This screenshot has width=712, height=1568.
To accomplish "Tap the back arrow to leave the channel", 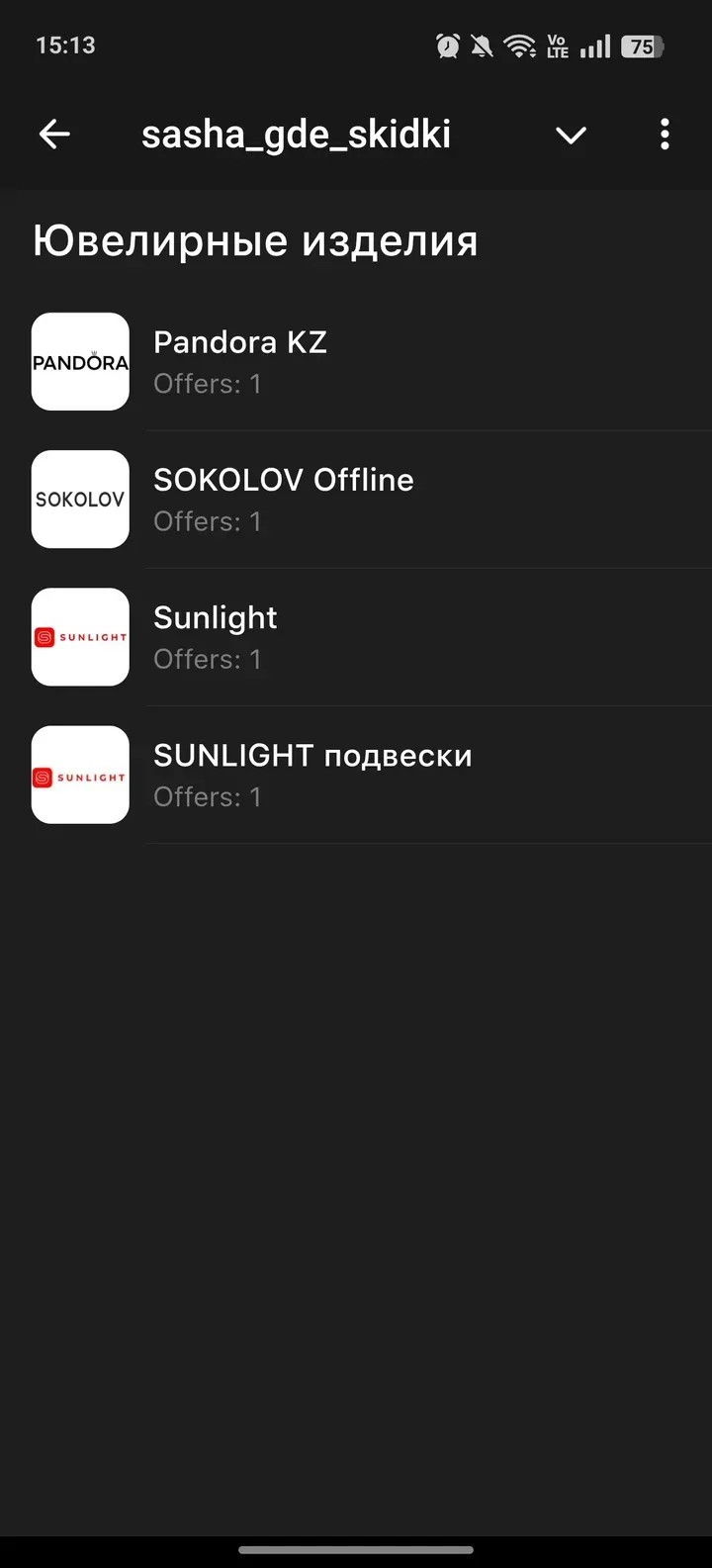I will coord(54,134).
